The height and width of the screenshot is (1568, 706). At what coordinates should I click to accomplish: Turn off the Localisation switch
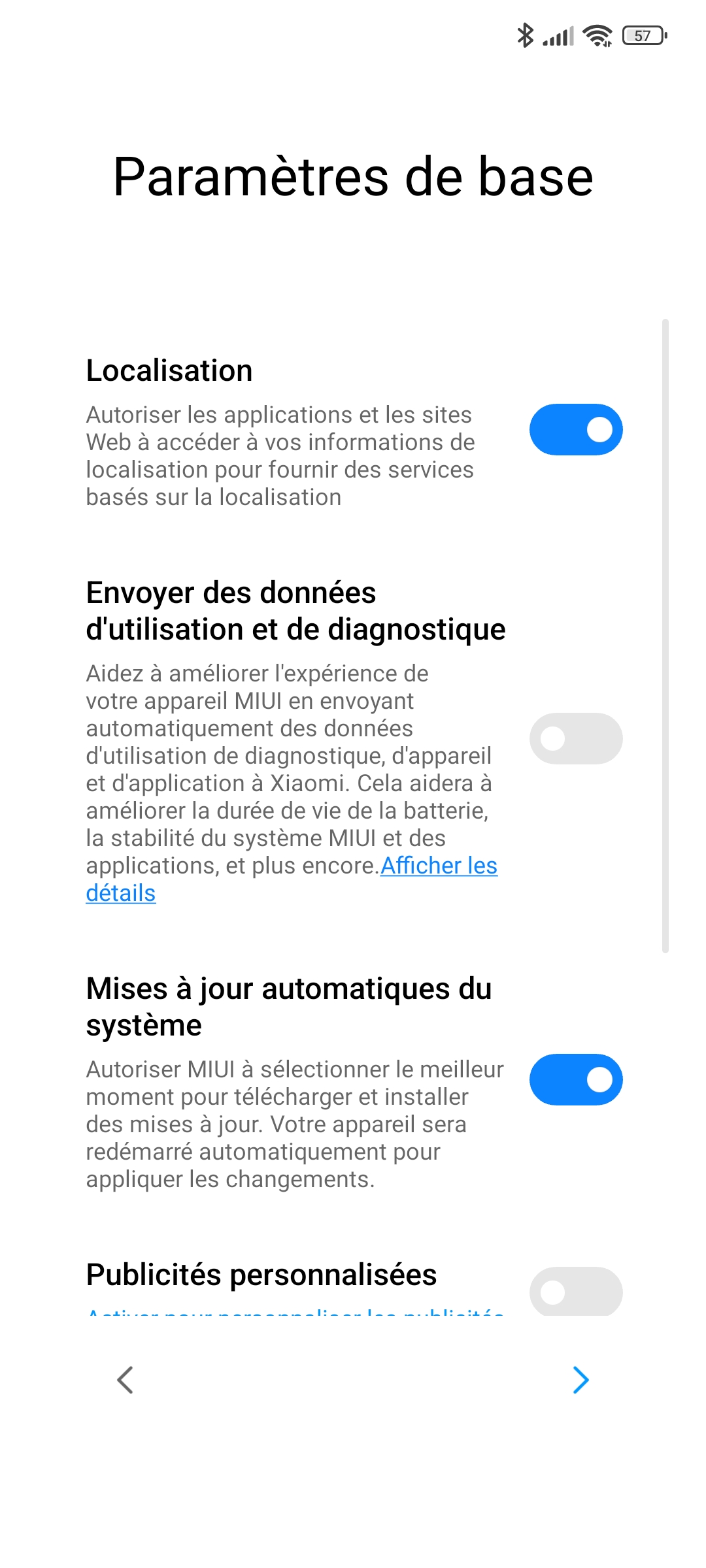[575, 429]
